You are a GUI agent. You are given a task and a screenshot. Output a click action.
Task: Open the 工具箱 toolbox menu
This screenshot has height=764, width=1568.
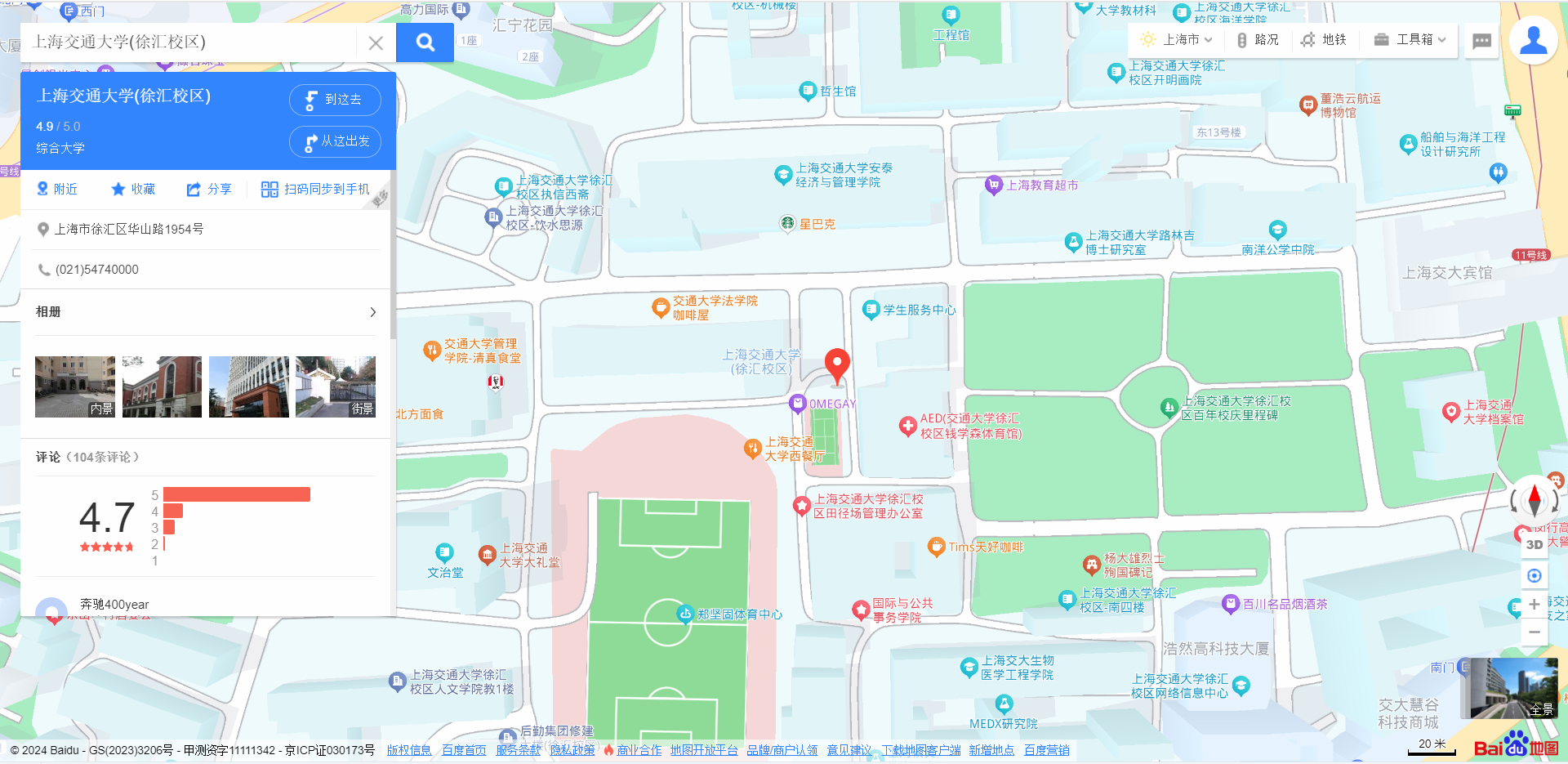point(1410,39)
